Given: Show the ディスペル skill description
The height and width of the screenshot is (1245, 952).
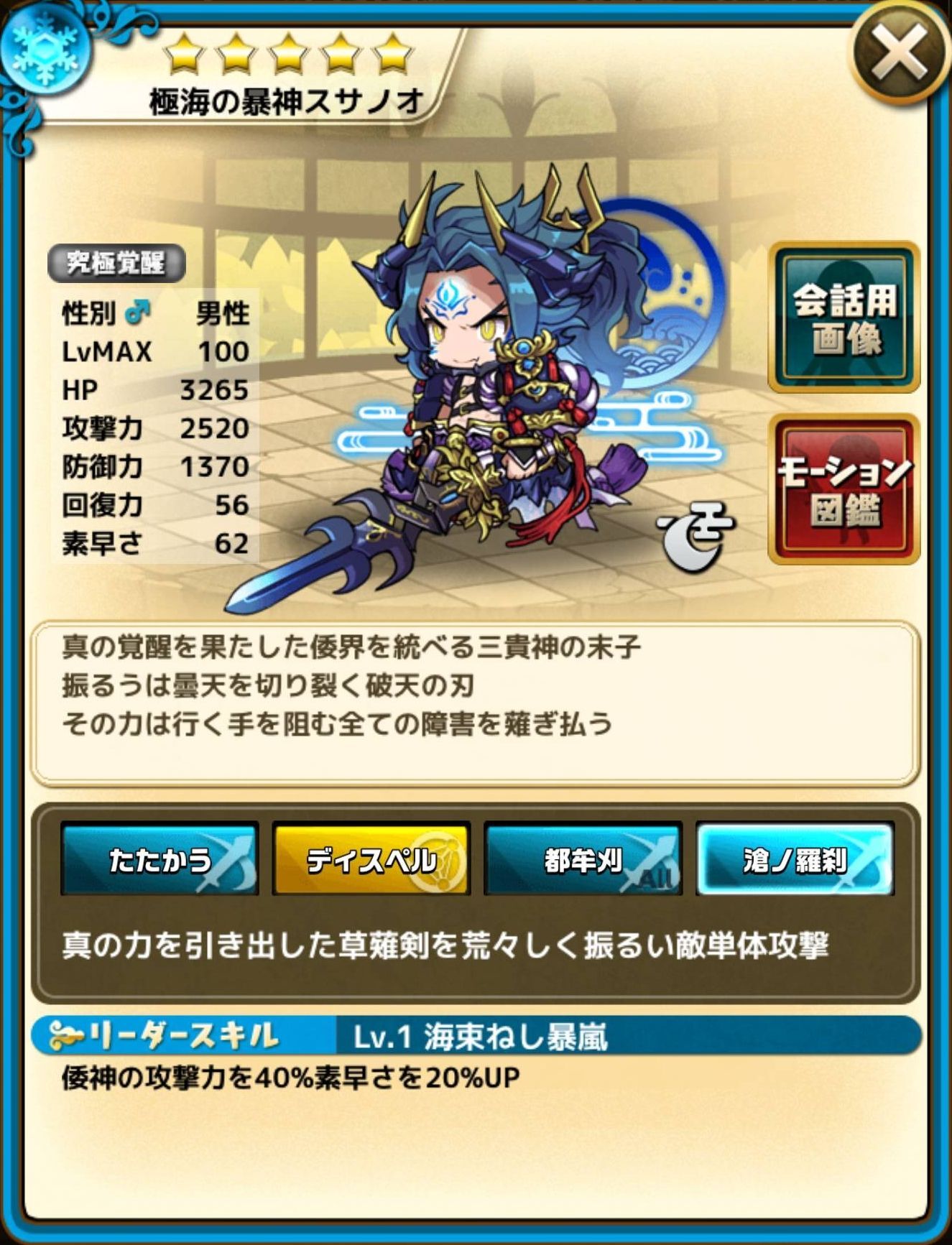Looking at the screenshot, I should click(371, 859).
